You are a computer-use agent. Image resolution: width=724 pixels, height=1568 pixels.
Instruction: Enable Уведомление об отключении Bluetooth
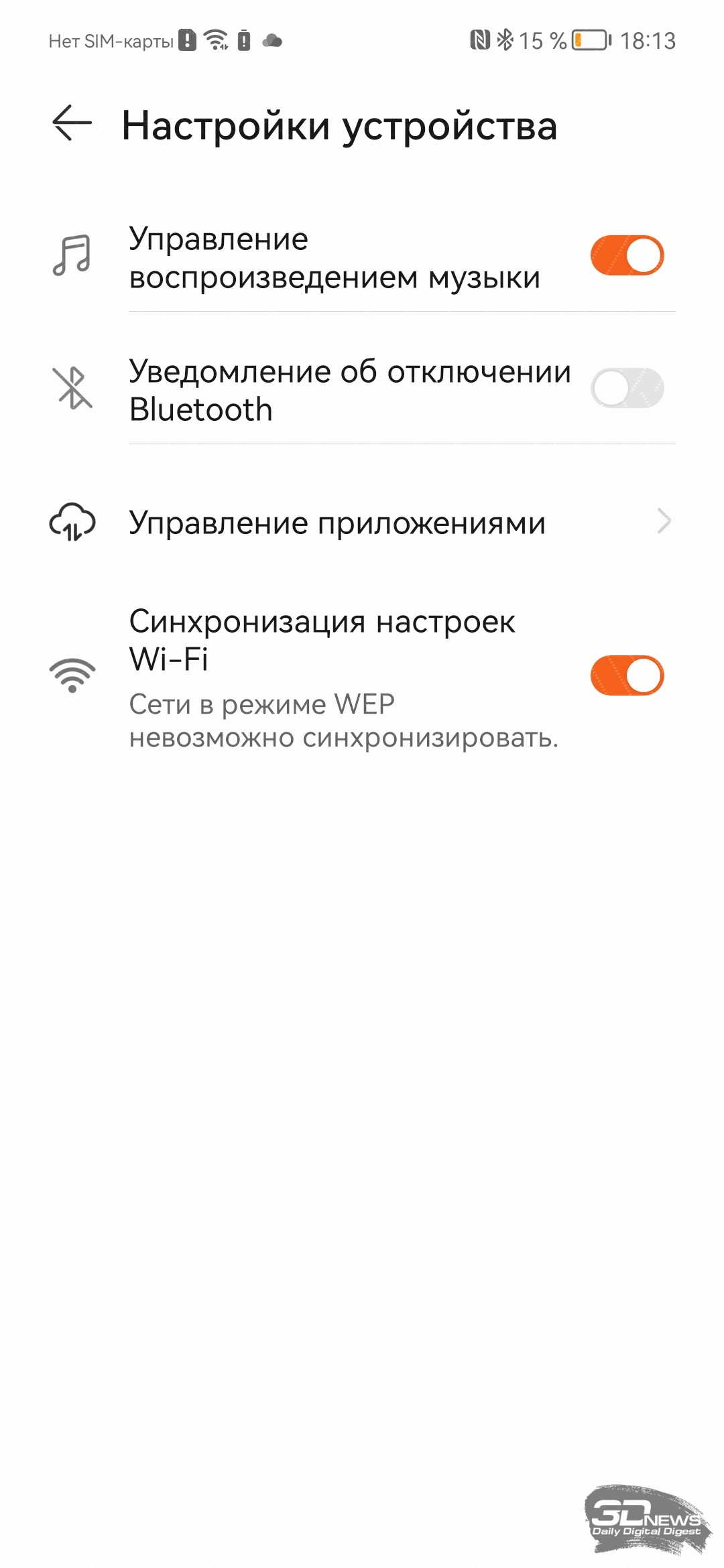tap(627, 388)
